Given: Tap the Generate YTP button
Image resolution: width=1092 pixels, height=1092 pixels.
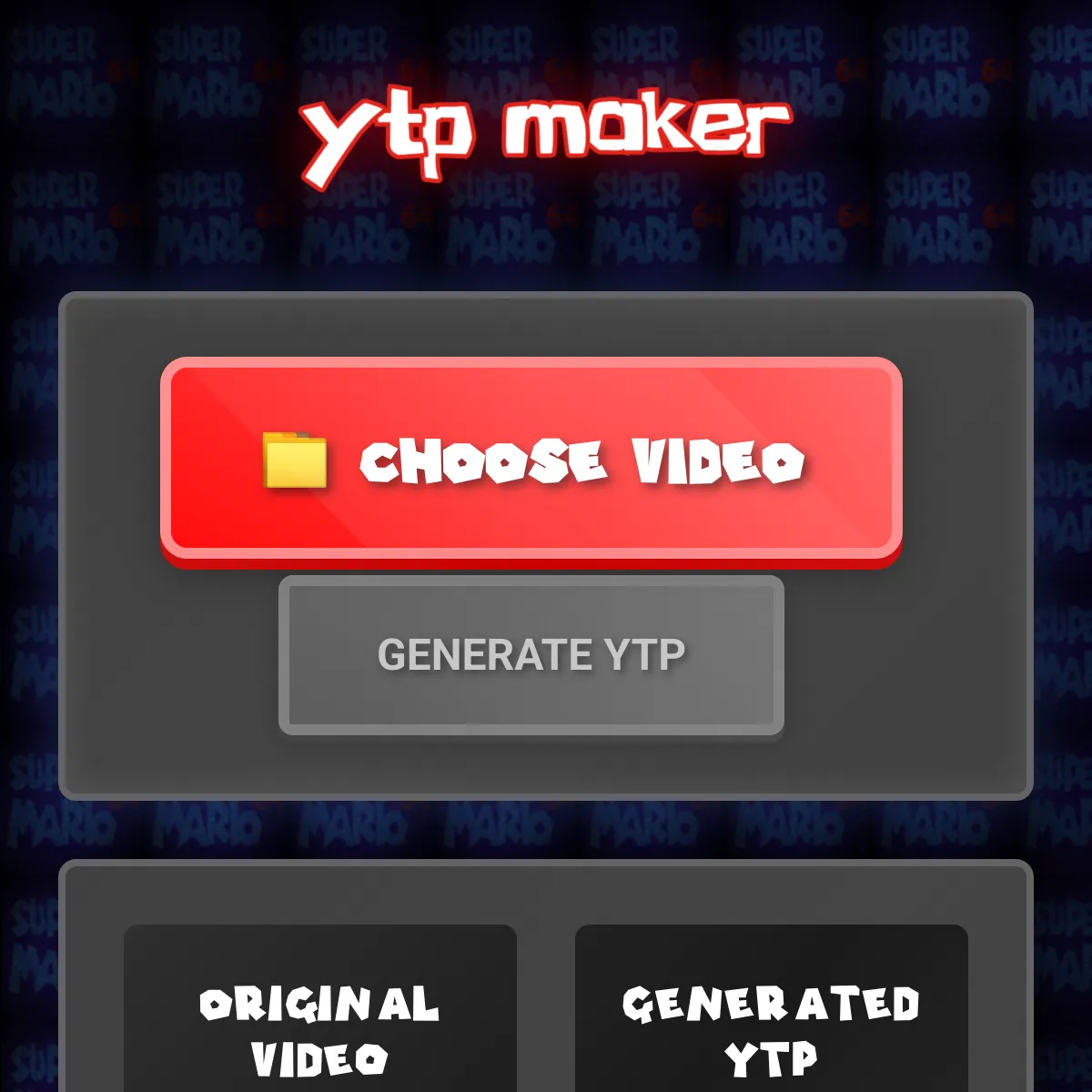Looking at the screenshot, I should [531, 655].
